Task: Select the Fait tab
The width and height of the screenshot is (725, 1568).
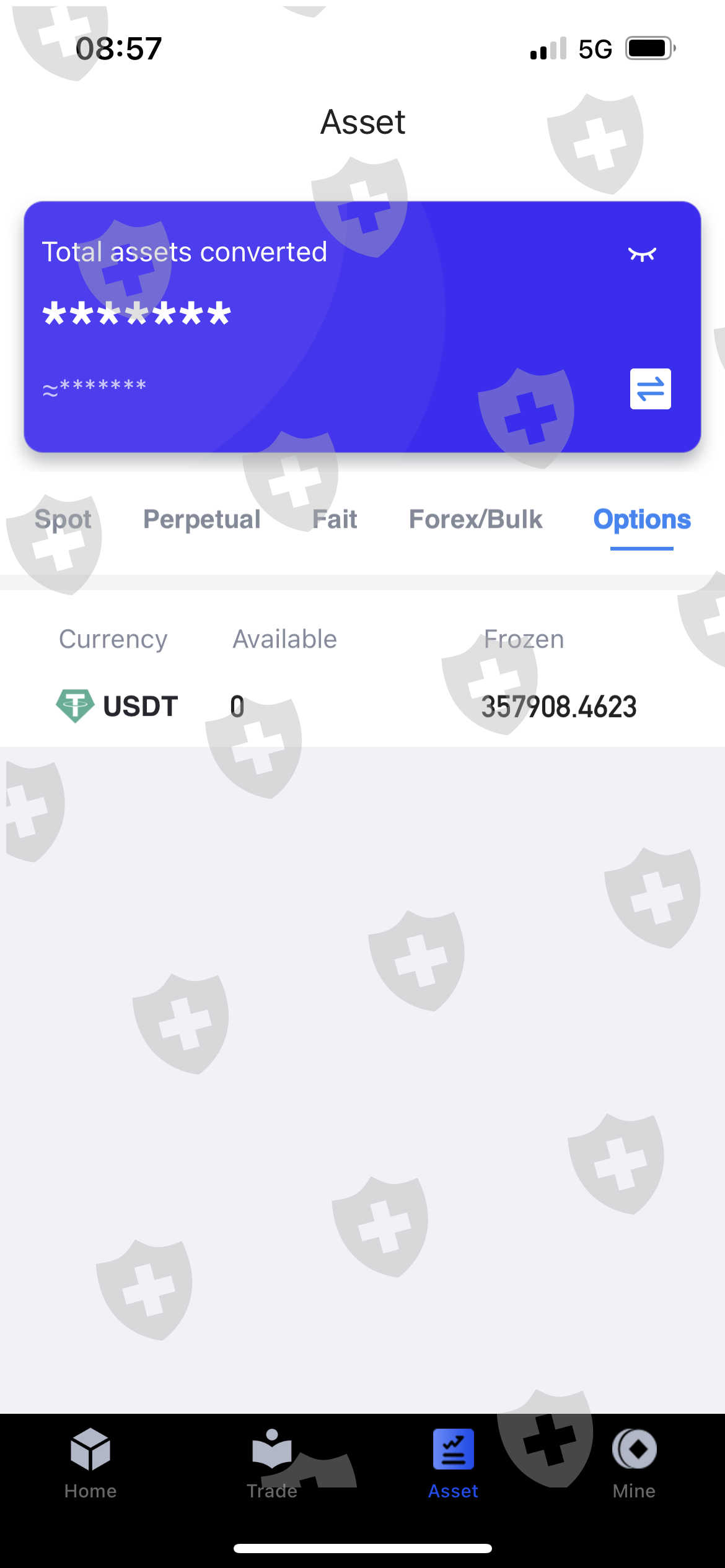Action: tap(335, 519)
